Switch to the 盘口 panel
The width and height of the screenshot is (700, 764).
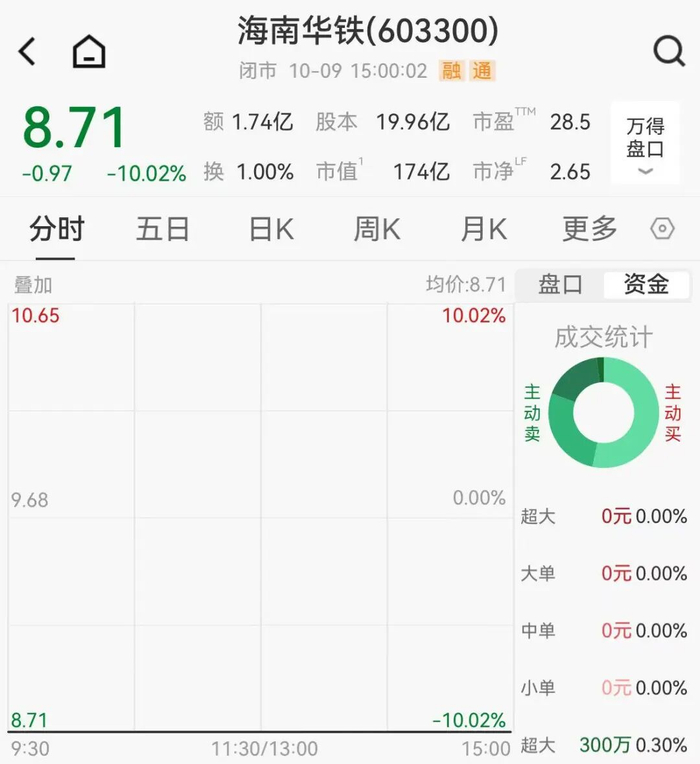click(x=560, y=284)
